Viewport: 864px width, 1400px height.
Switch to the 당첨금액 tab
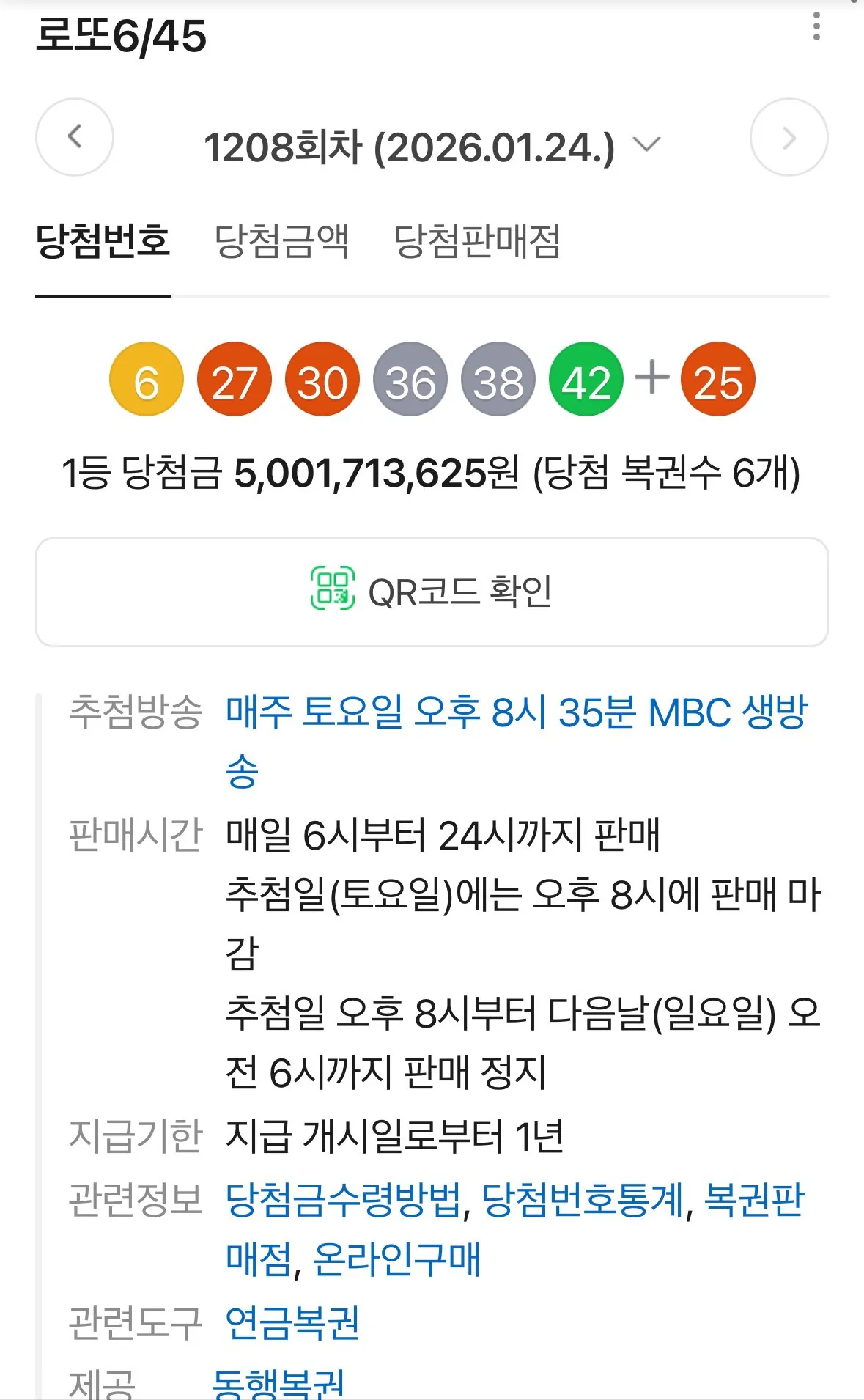[x=281, y=241]
